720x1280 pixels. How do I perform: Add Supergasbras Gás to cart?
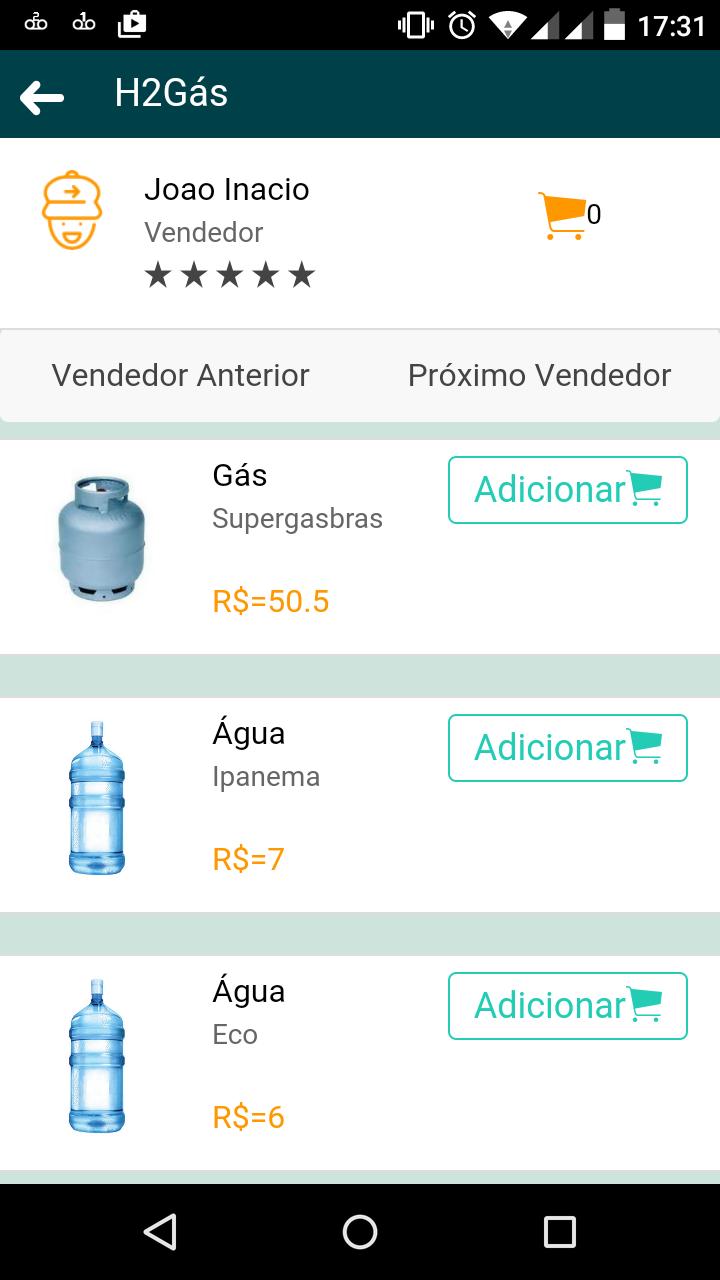click(x=568, y=490)
